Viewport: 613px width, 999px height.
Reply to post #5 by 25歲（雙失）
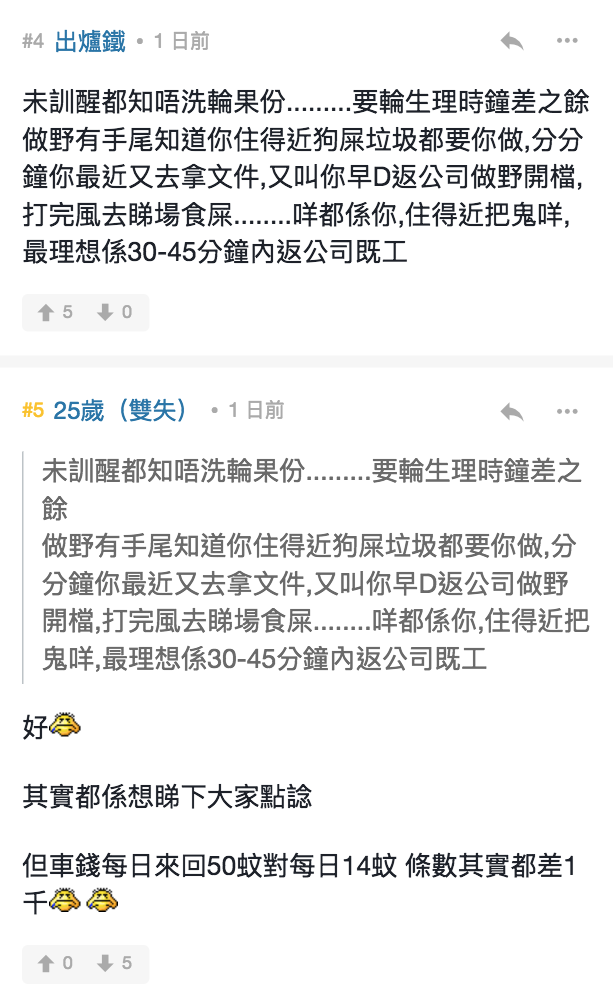pos(511,411)
